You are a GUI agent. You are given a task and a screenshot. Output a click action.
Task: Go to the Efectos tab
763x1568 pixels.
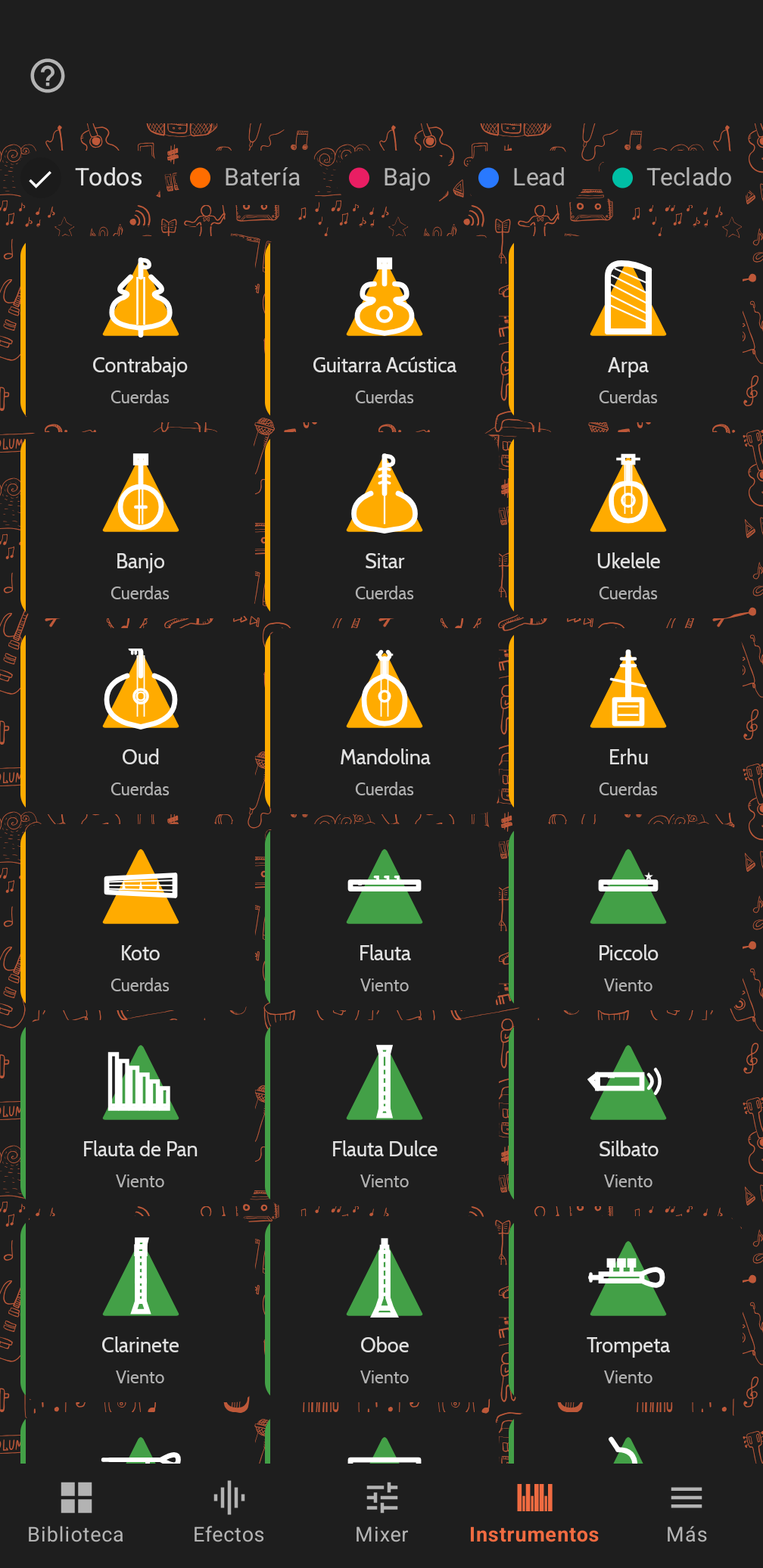(x=229, y=1512)
